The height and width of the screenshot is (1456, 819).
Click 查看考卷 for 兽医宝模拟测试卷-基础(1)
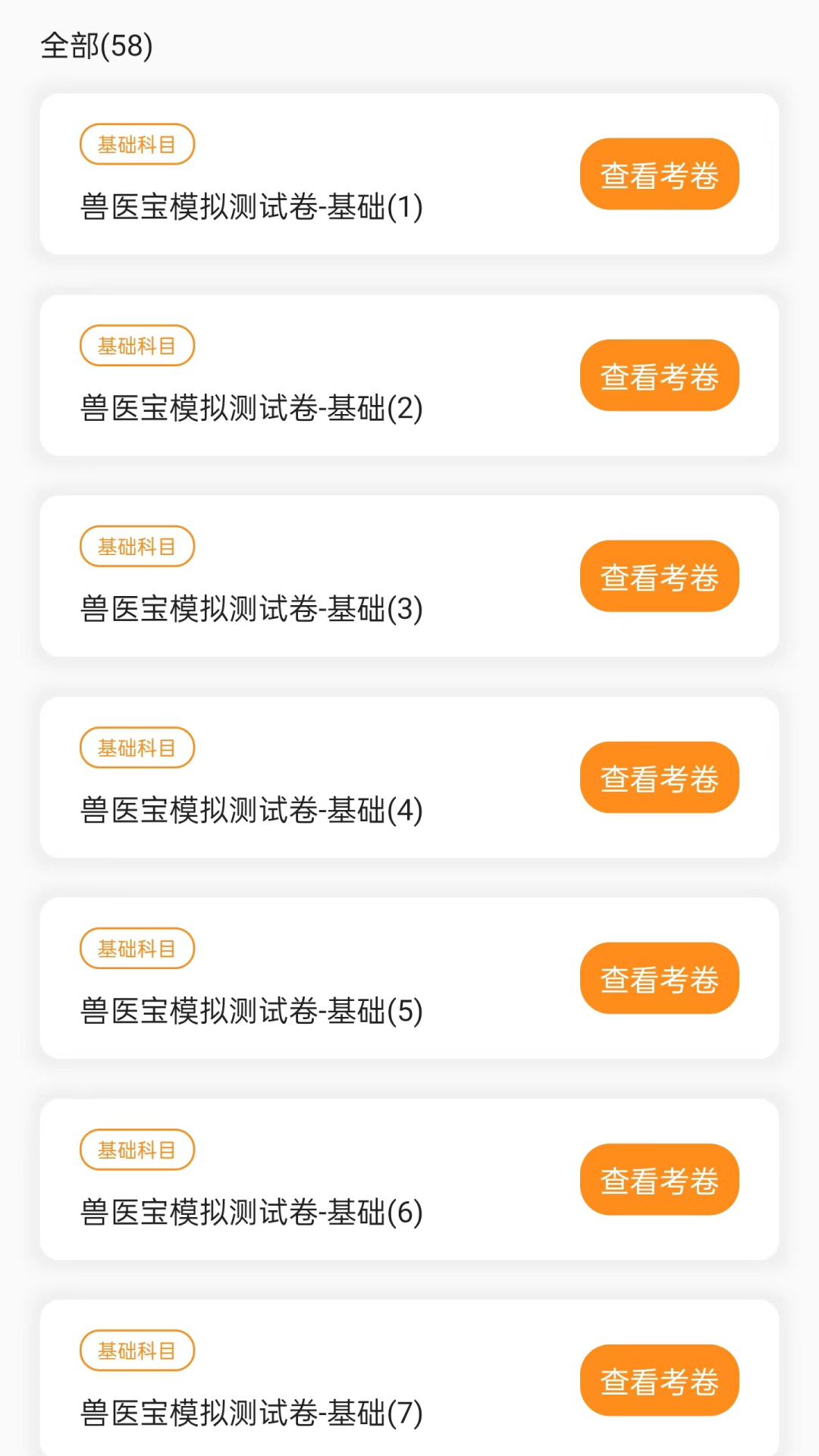click(658, 174)
